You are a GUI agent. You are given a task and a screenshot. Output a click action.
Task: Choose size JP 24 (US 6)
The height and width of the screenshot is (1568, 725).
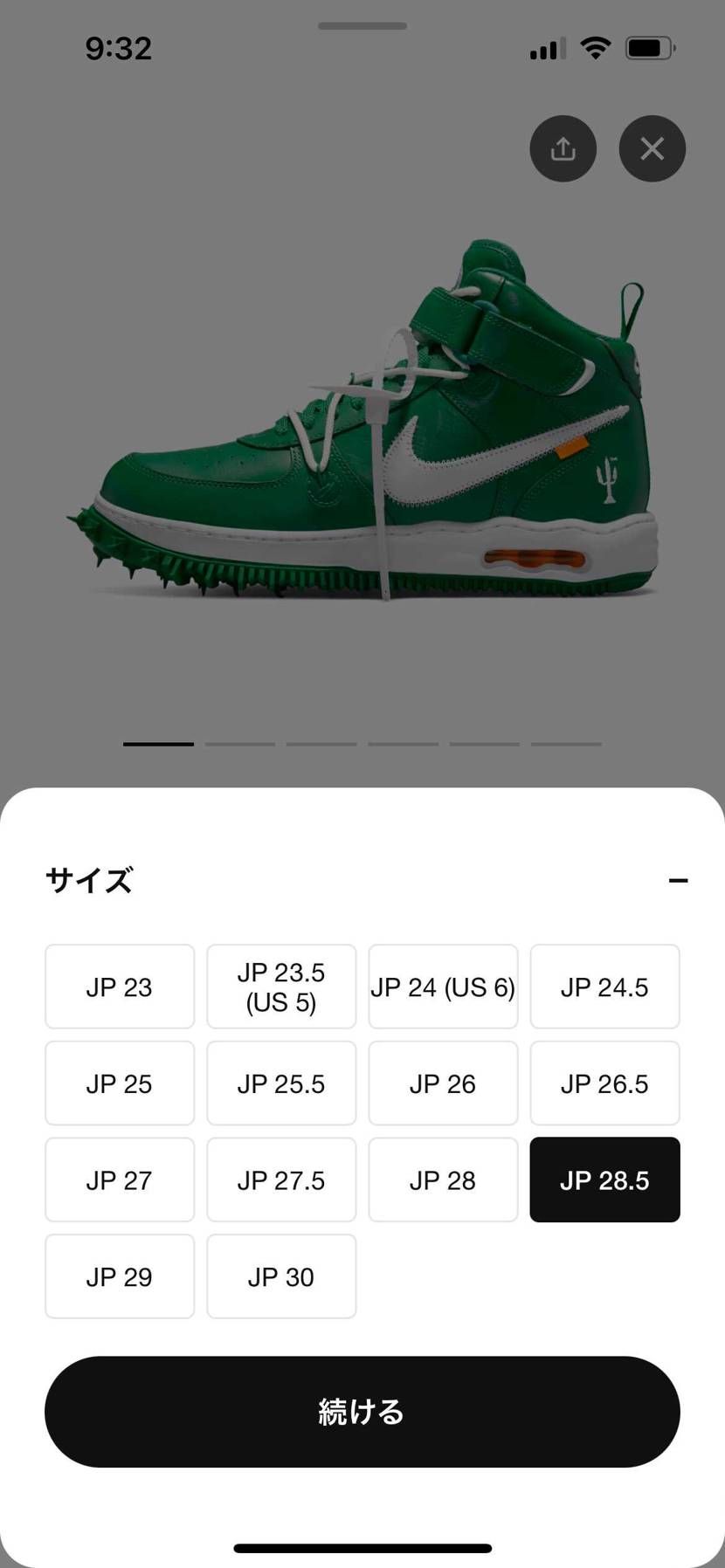coord(443,987)
